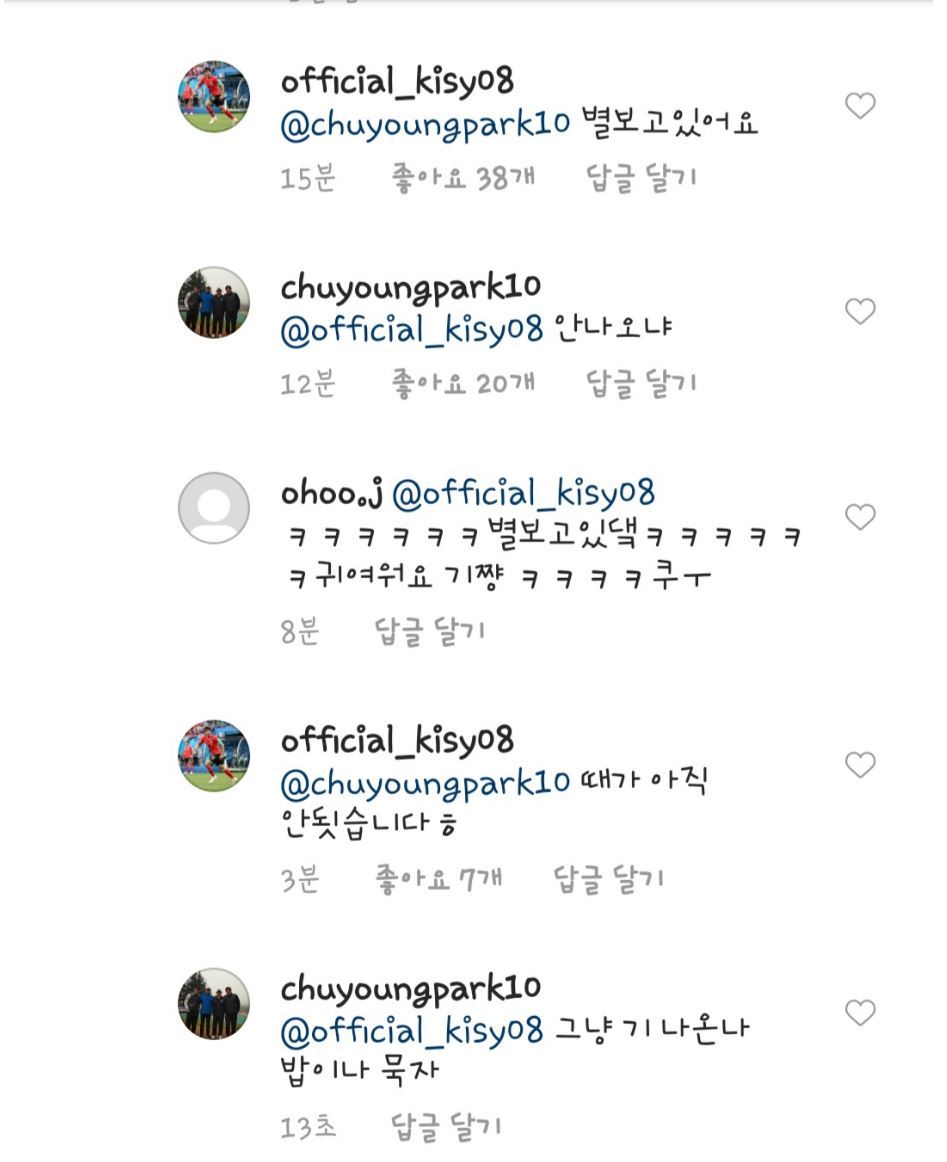Open @official_kisy08 mention in ohoo.j's comment
The height and width of the screenshot is (1162, 947).
pyautogui.click(x=523, y=493)
